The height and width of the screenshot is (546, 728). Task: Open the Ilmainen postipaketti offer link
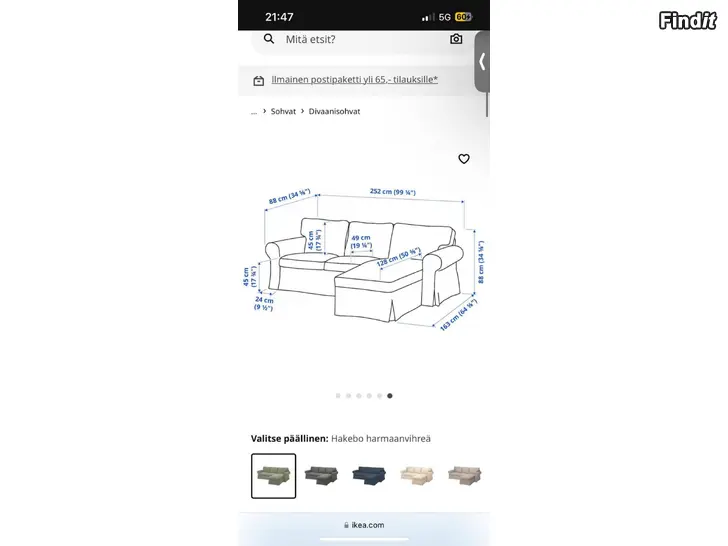354,80
